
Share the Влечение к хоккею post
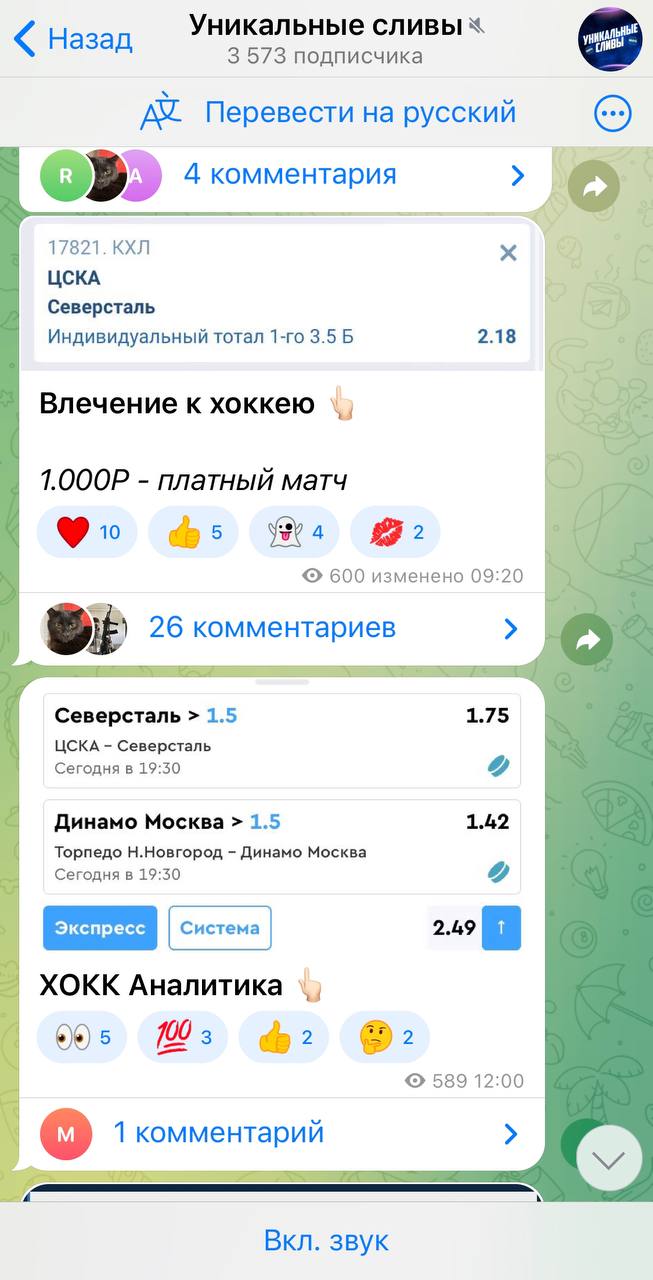[587, 639]
